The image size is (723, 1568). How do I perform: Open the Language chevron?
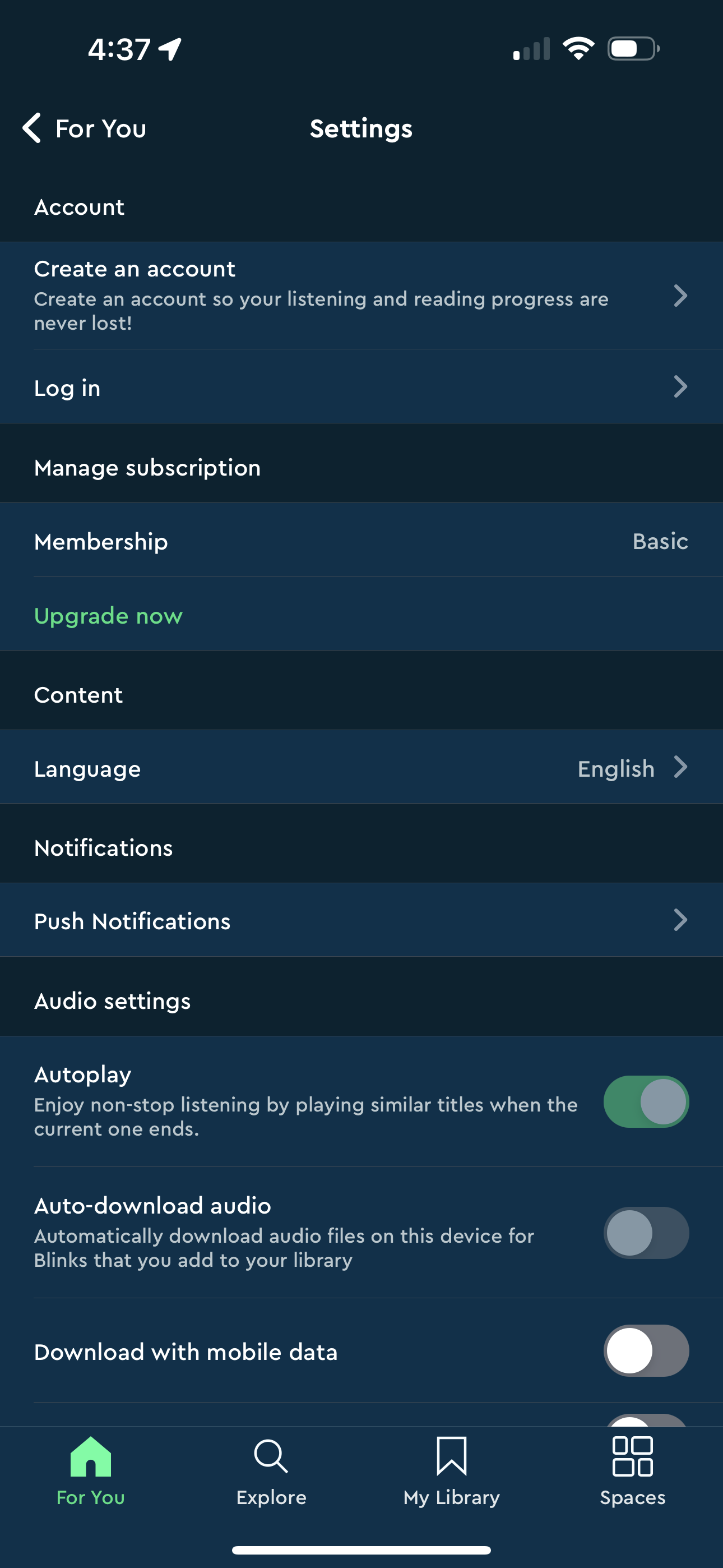pos(680,768)
